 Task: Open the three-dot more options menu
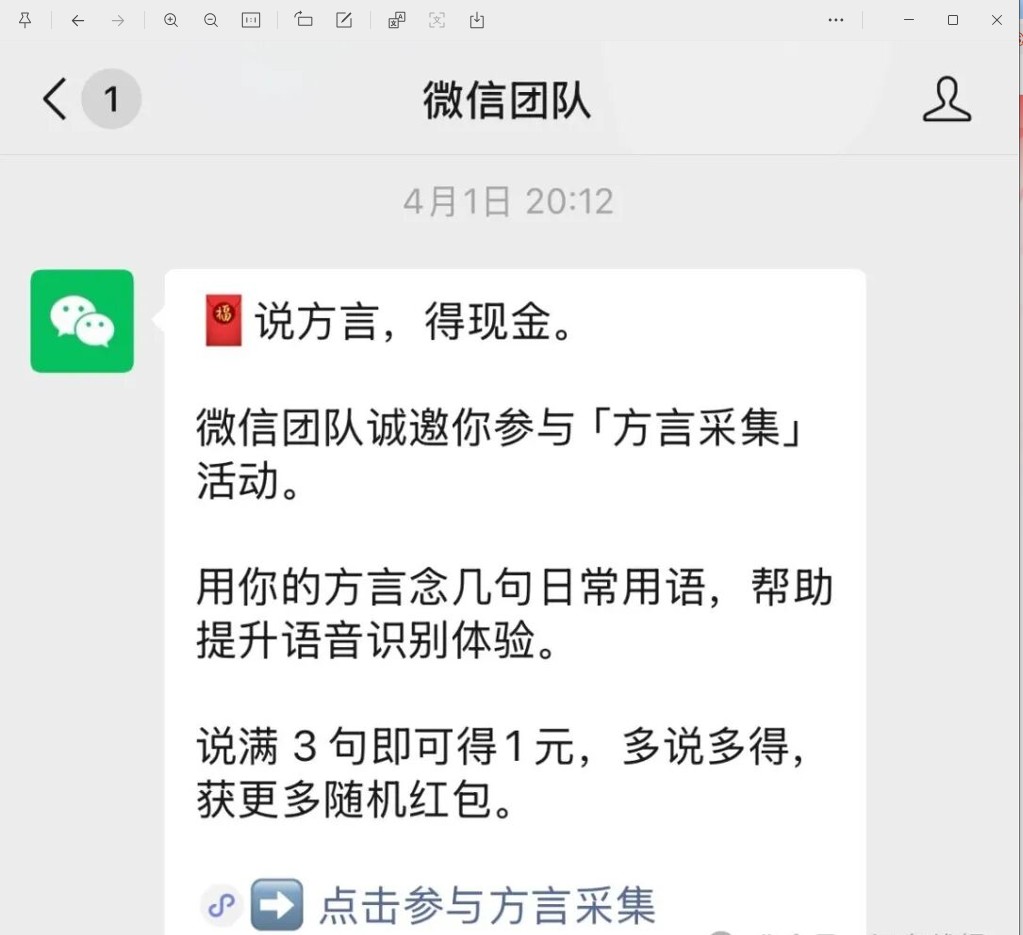pos(836,20)
